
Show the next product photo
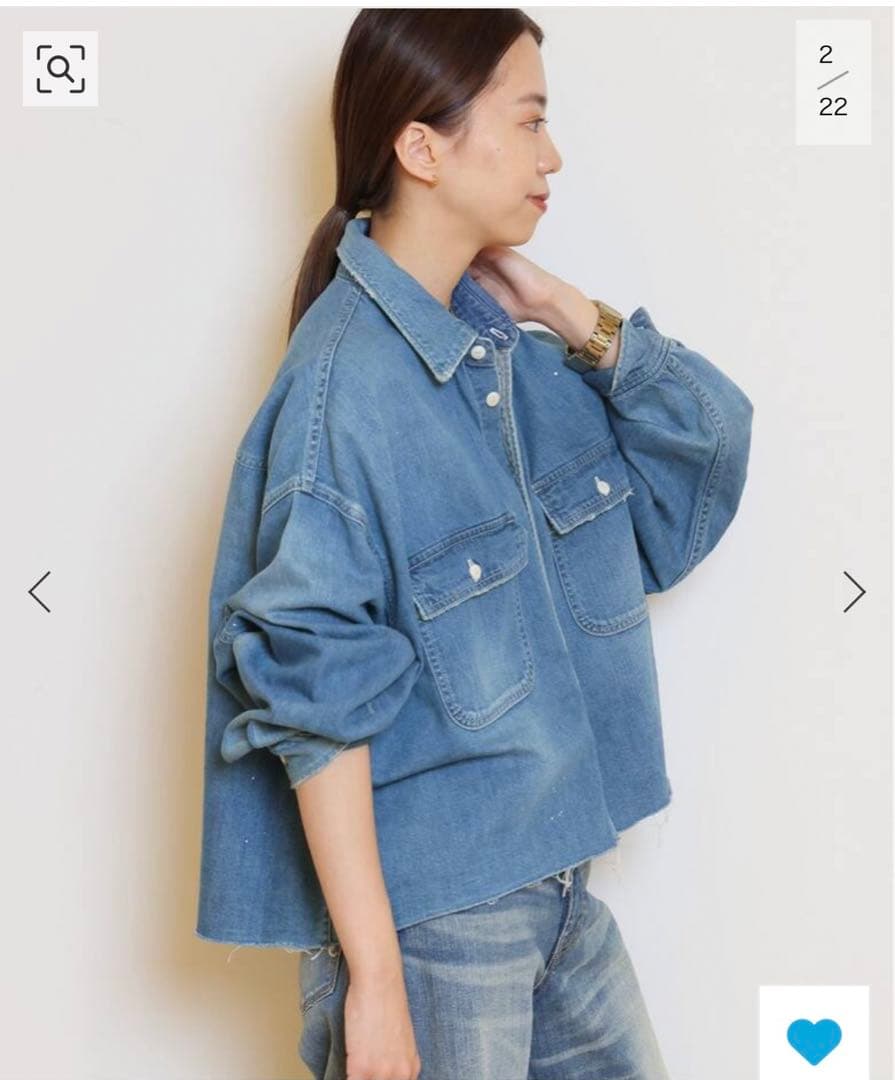853,592
